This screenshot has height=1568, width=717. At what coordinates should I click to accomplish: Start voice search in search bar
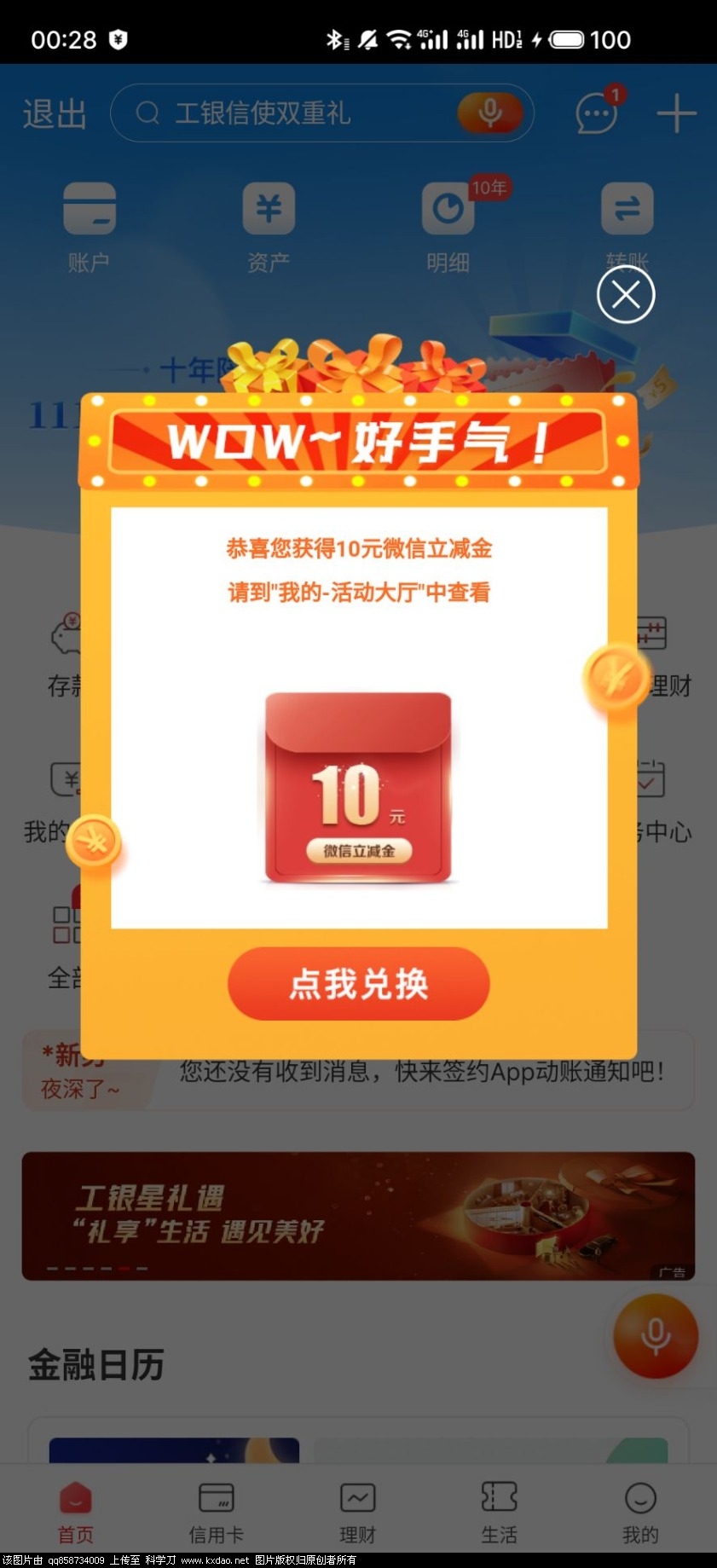point(489,113)
